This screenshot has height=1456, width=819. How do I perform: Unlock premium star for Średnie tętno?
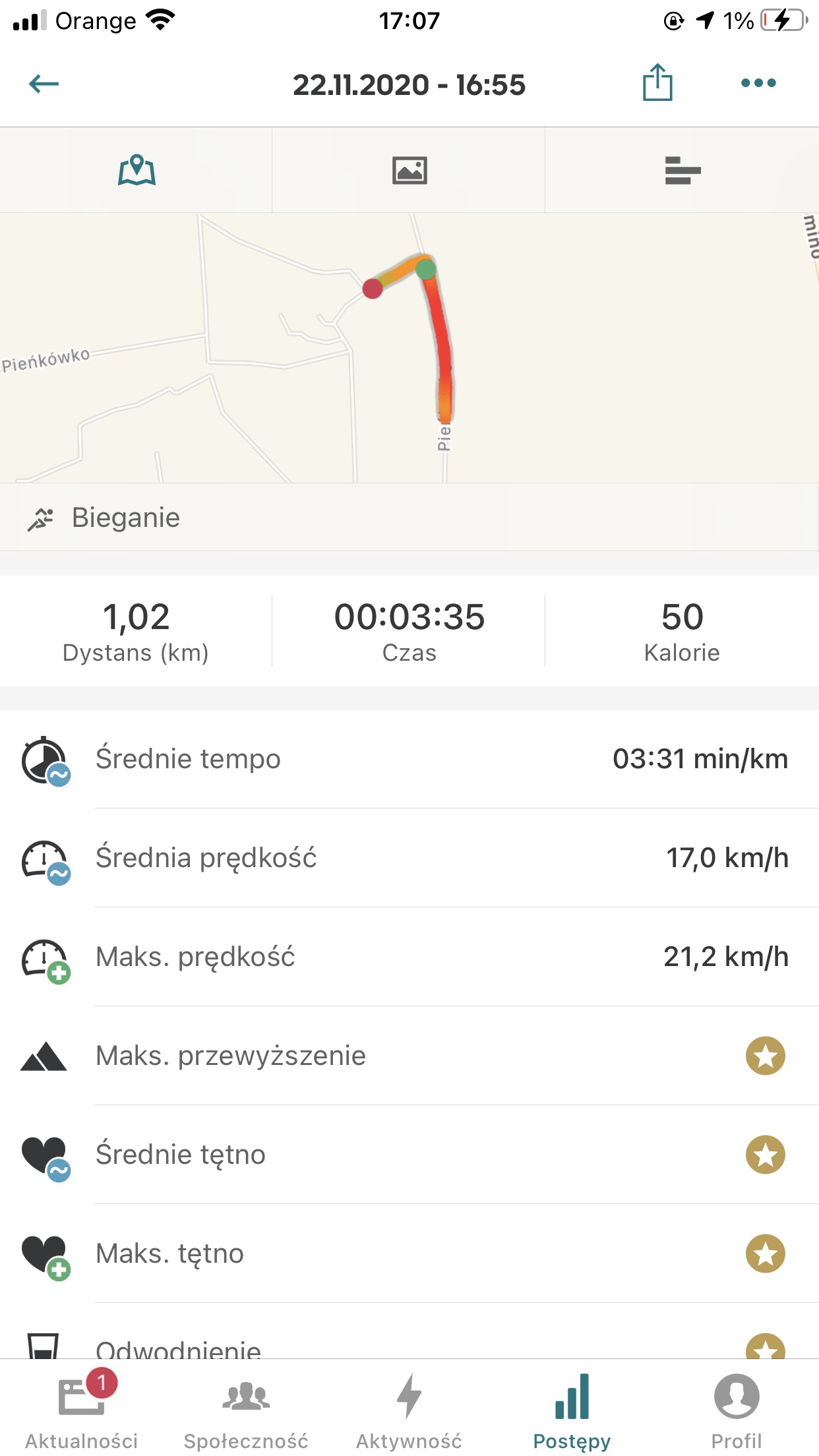766,1155
